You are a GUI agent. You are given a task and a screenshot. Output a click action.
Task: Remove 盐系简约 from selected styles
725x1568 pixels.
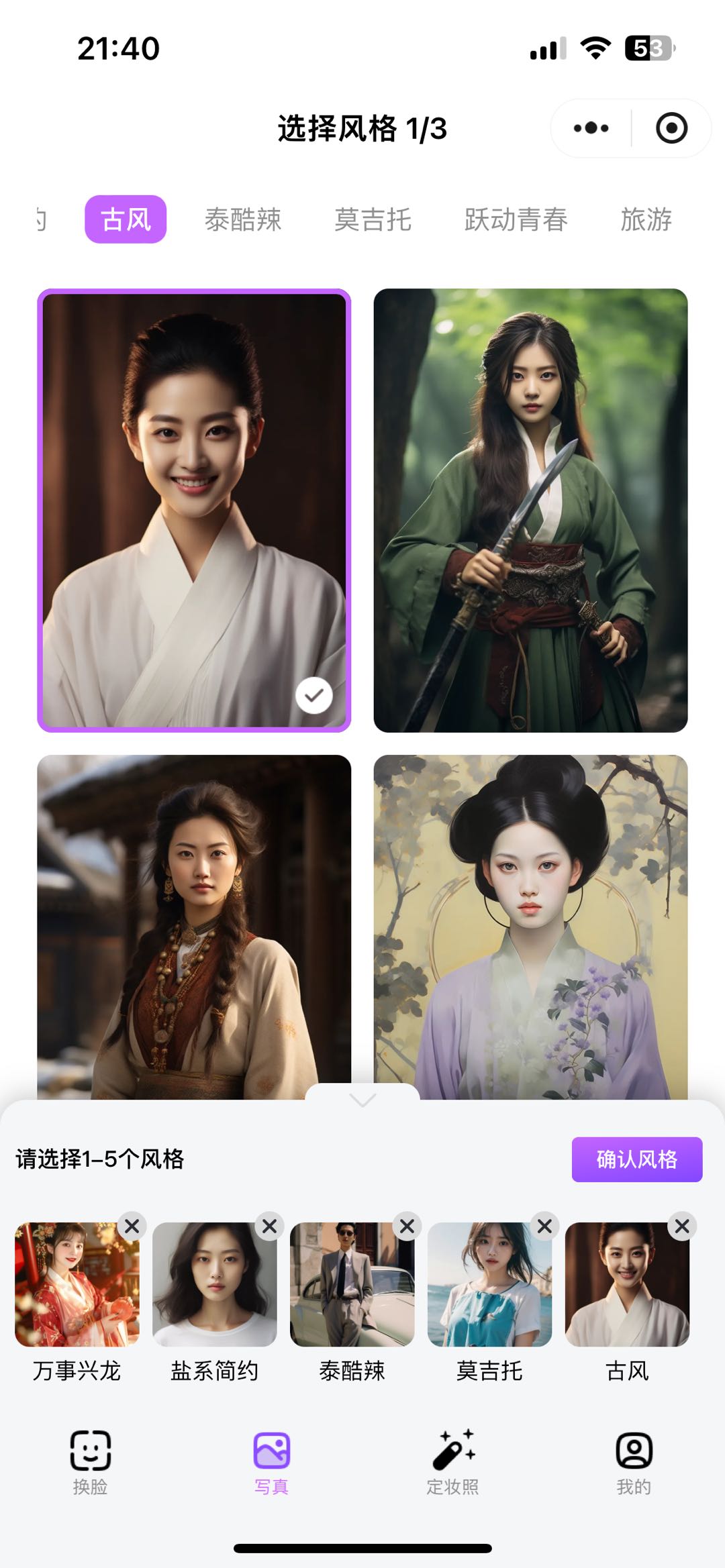coord(270,1226)
